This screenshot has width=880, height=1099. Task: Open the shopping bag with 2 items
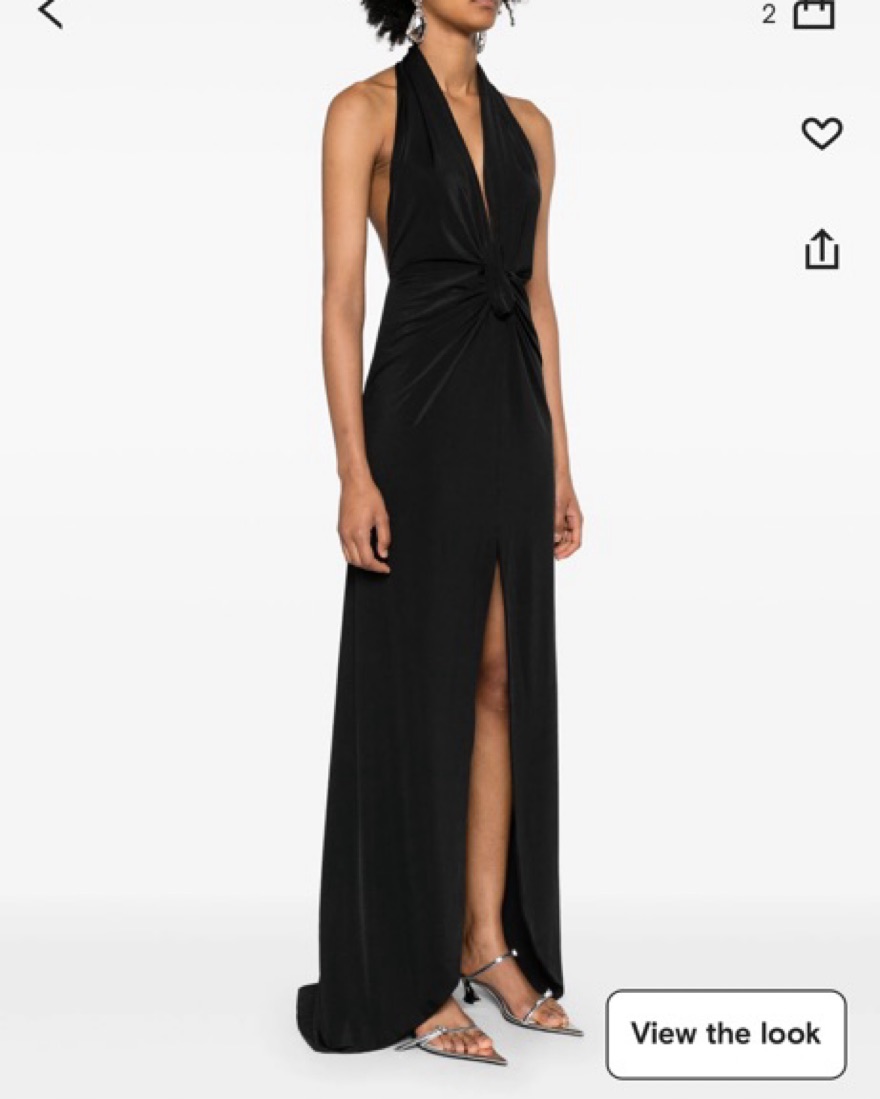point(812,14)
